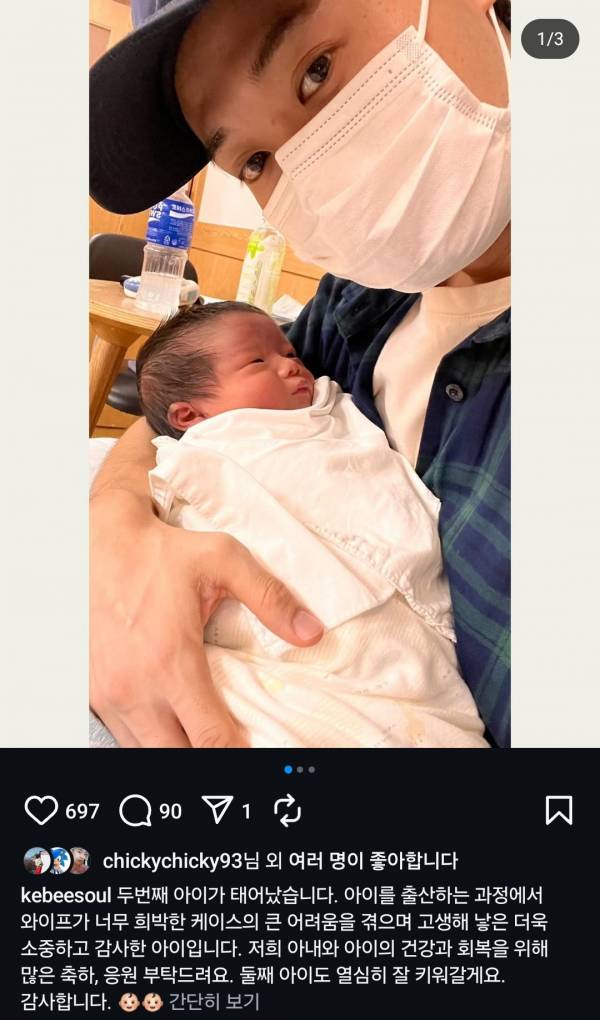Like the post with the heart icon
This screenshot has height=1020, width=600.
coord(41,810)
